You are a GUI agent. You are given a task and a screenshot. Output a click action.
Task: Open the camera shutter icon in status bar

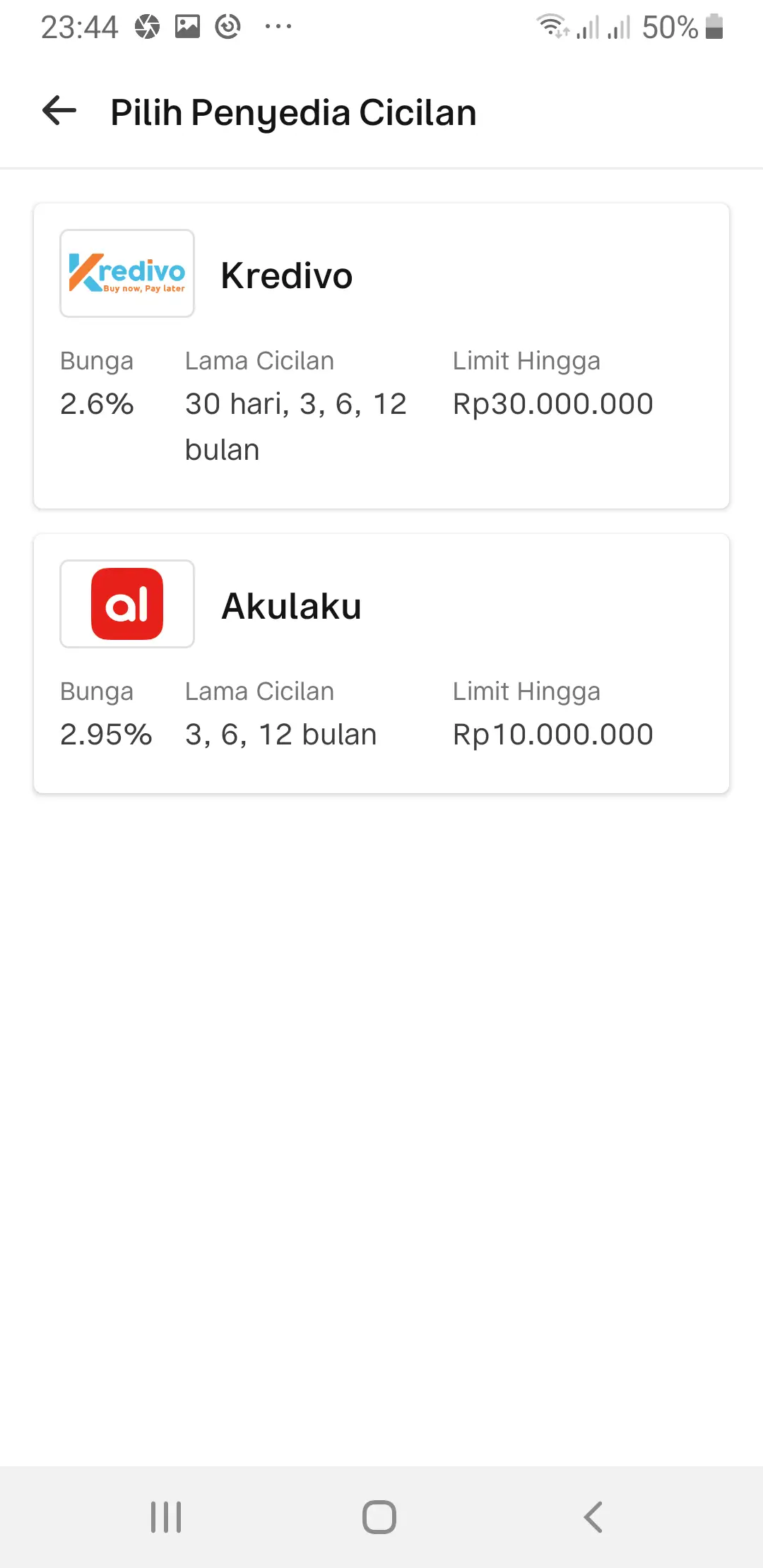tap(146, 27)
